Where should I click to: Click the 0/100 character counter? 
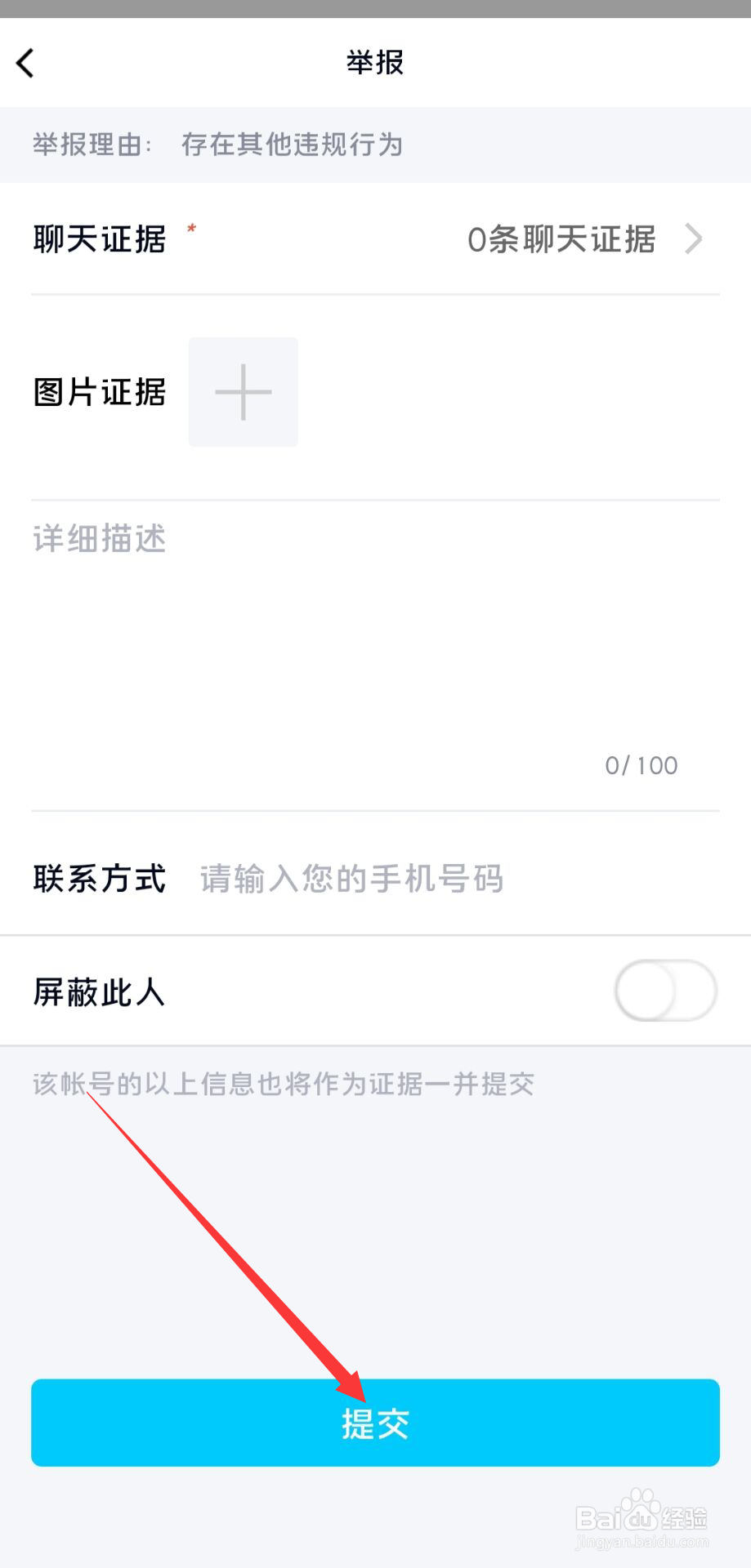(x=640, y=764)
